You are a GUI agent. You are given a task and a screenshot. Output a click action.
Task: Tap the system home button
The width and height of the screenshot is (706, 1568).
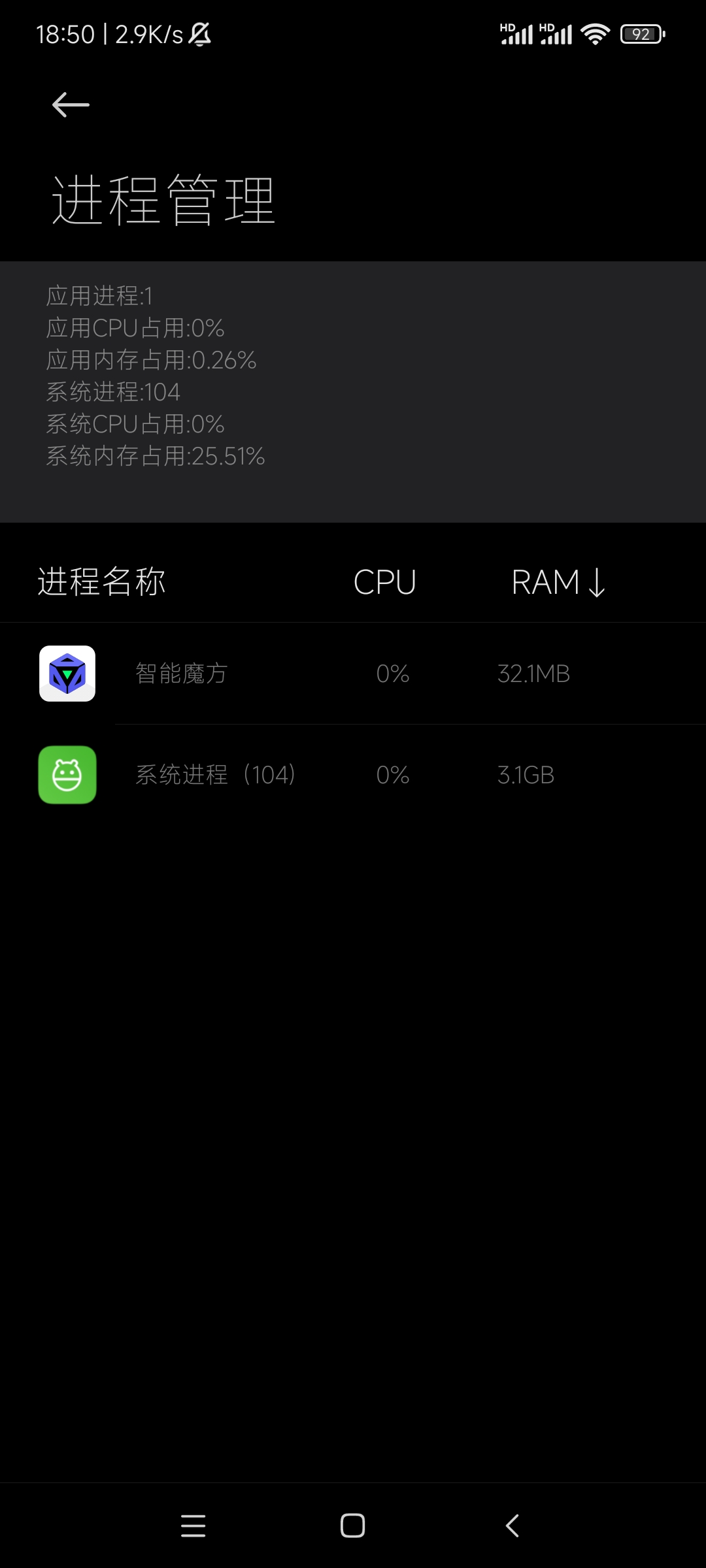click(353, 1526)
